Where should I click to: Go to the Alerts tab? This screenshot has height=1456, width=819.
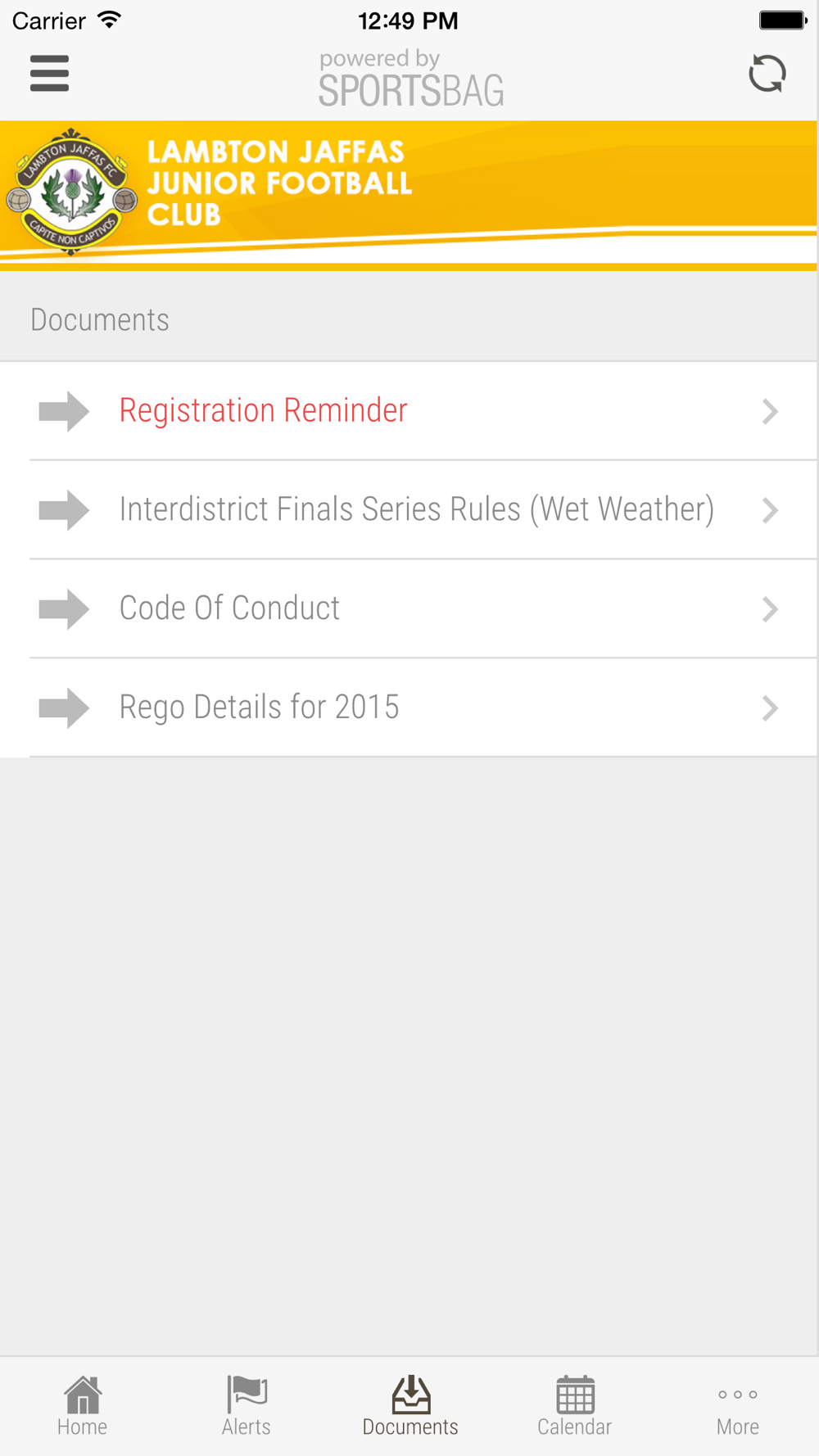(x=246, y=1406)
